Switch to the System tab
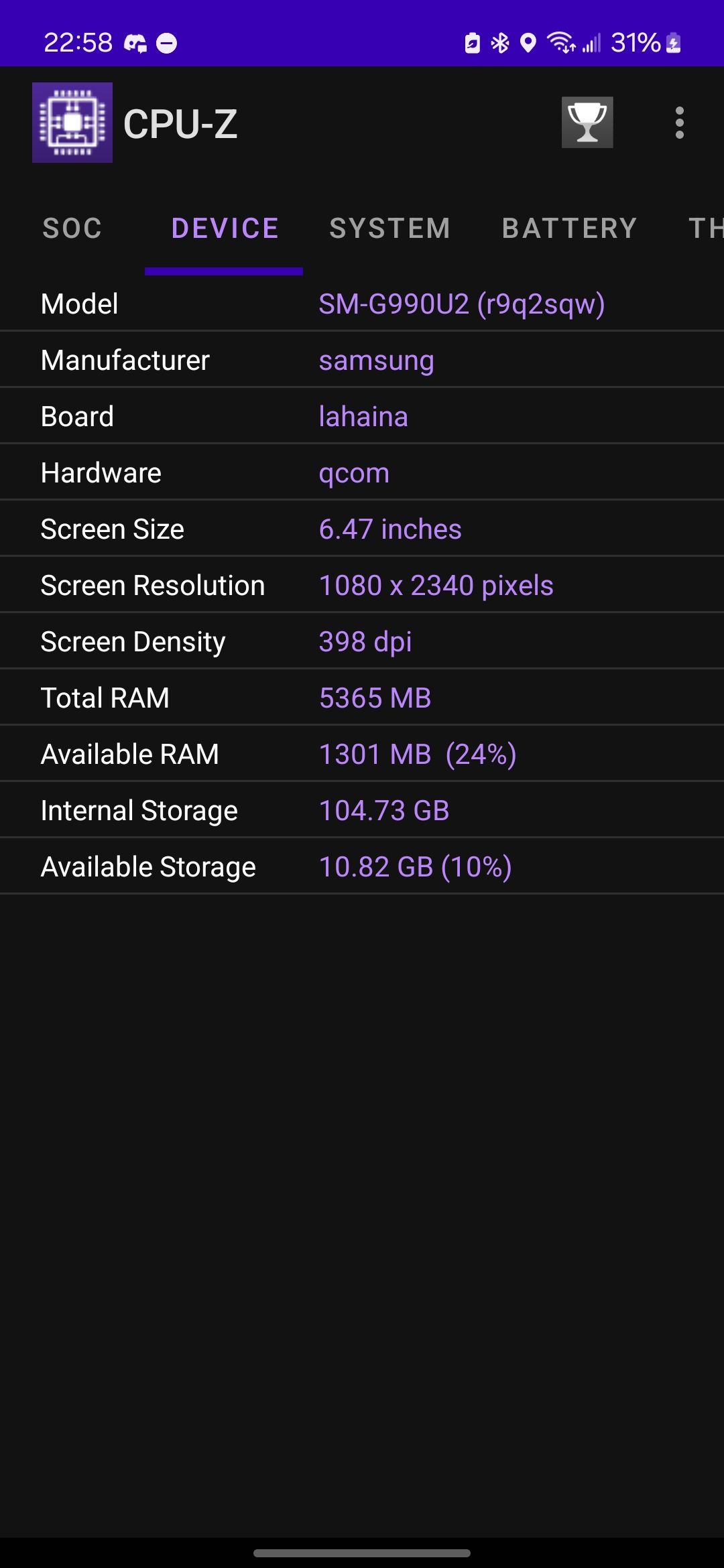This screenshot has height=1568, width=724. click(x=389, y=228)
